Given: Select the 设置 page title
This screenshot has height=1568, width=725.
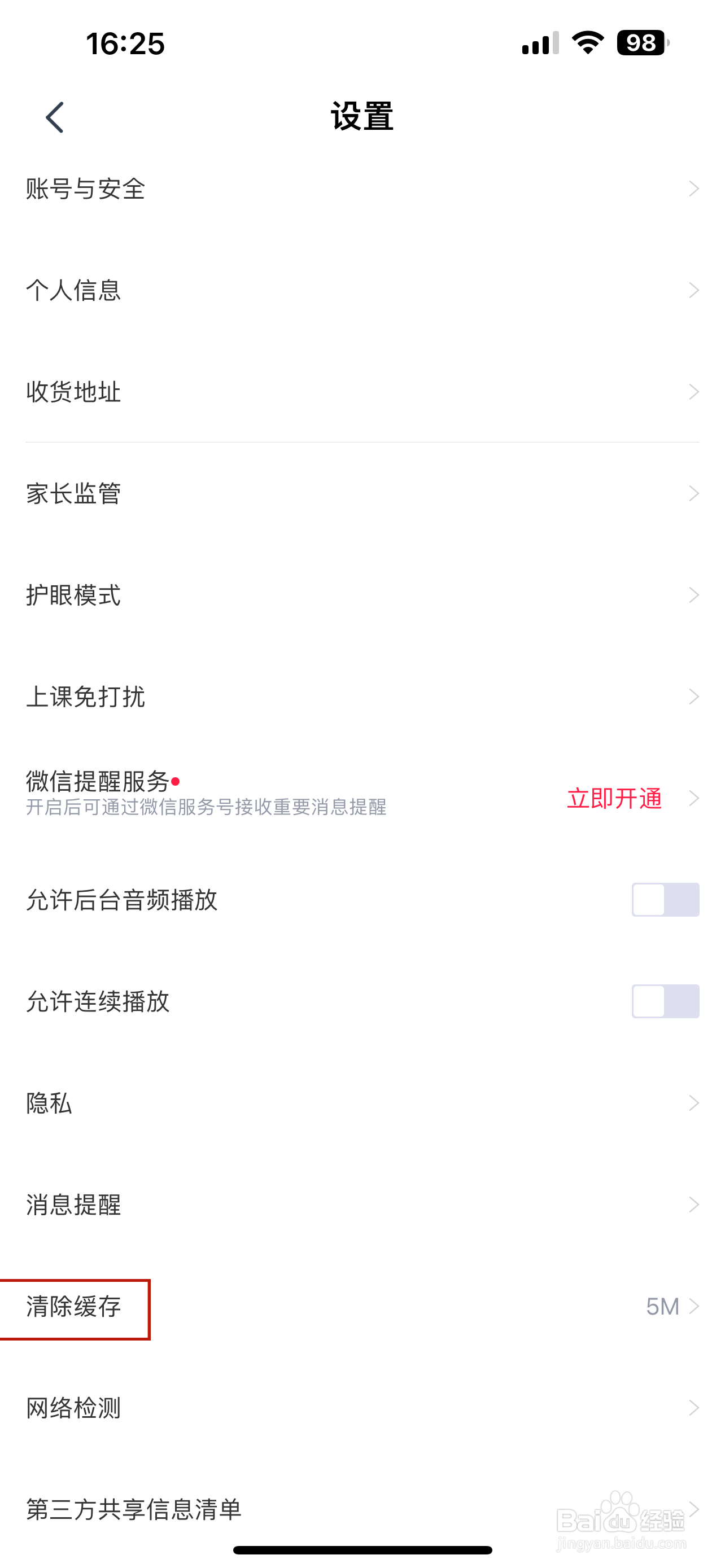Looking at the screenshot, I should tap(361, 118).
